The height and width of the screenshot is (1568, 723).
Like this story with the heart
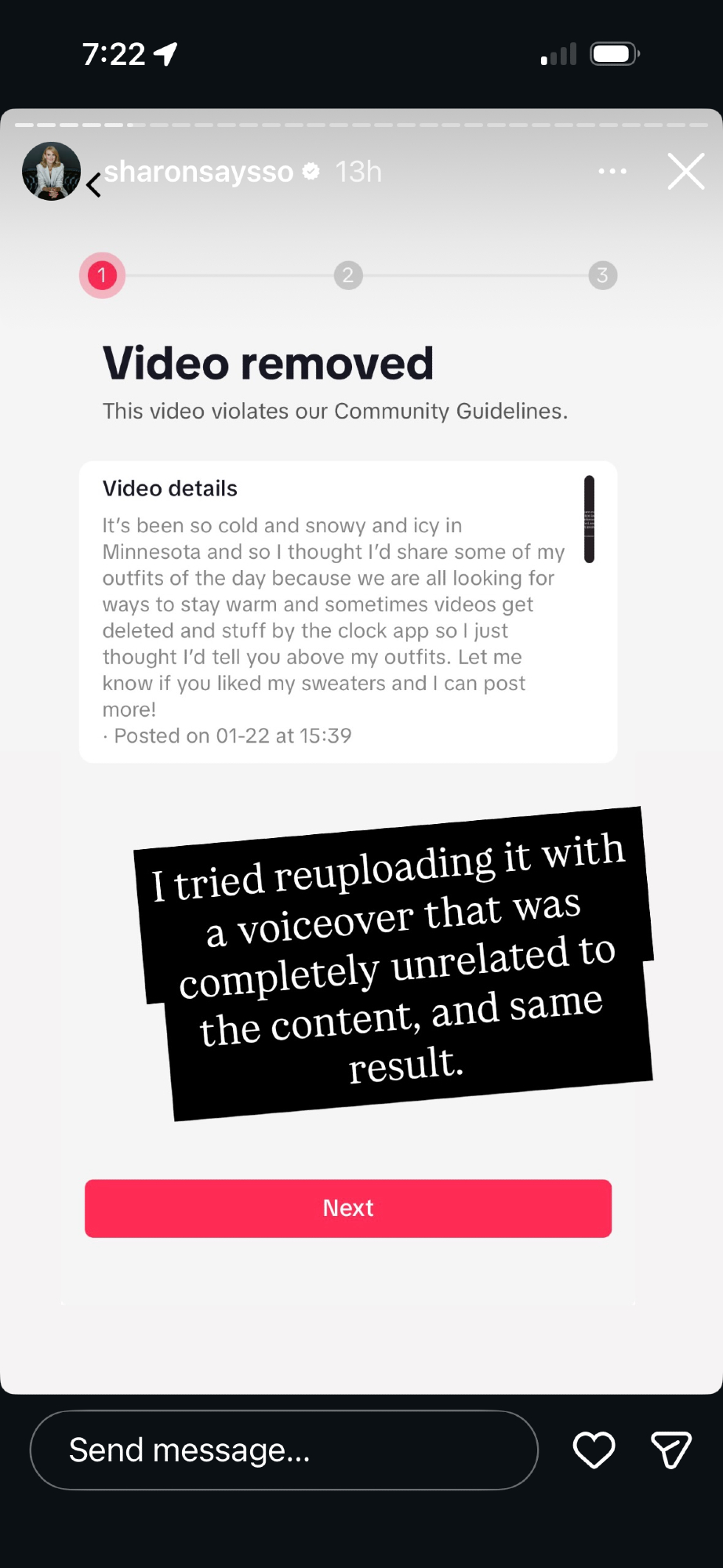point(594,1450)
